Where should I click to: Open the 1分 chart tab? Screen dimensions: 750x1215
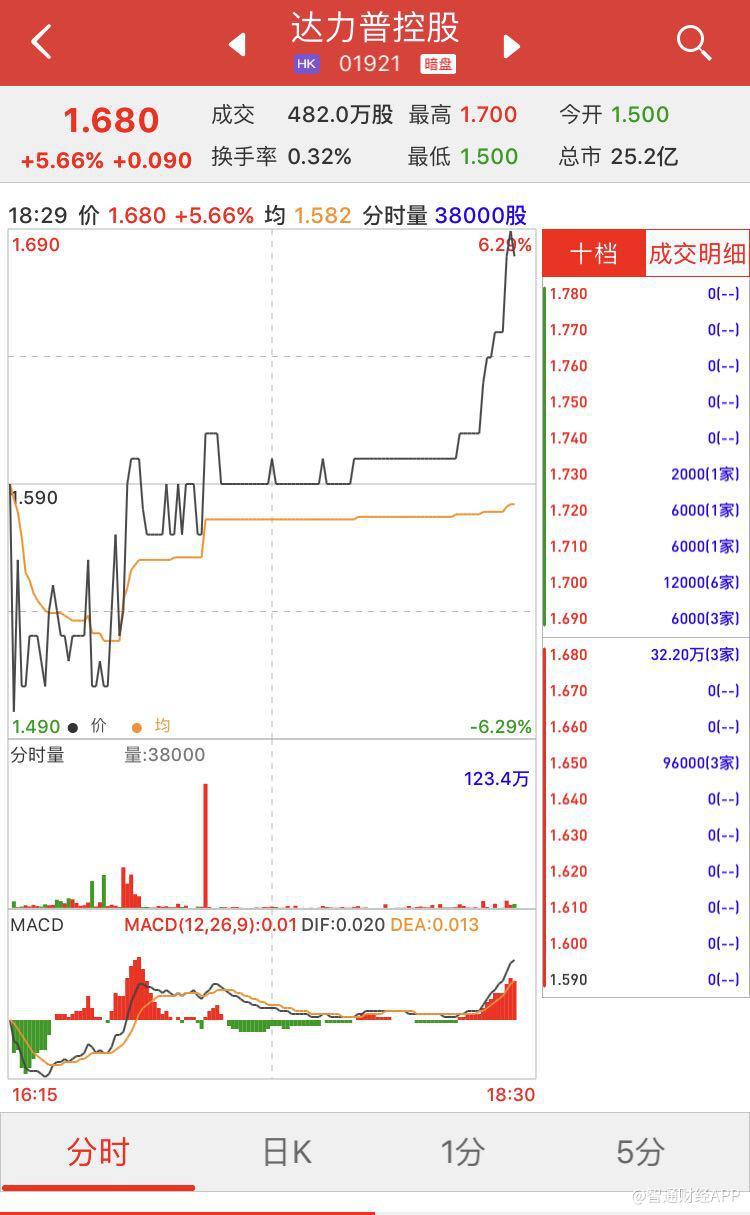click(462, 1152)
